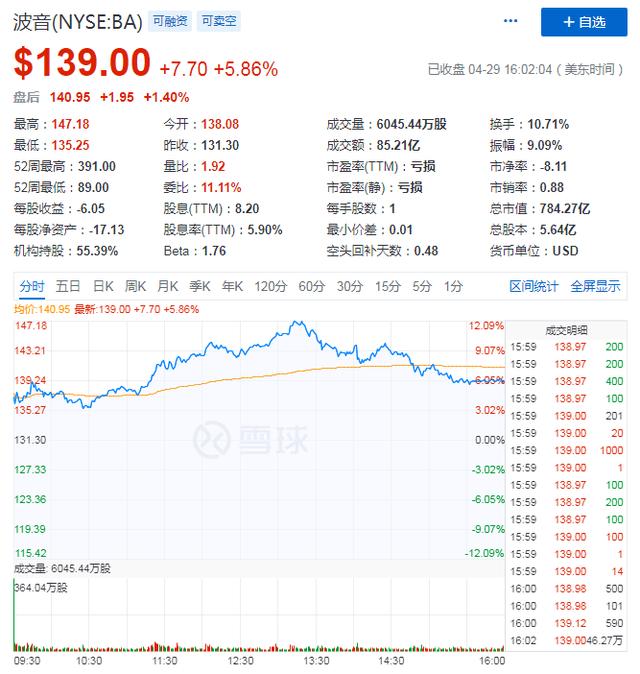Switch to the 五日 chart tab
The image size is (640, 674).
click(x=68, y=286)
